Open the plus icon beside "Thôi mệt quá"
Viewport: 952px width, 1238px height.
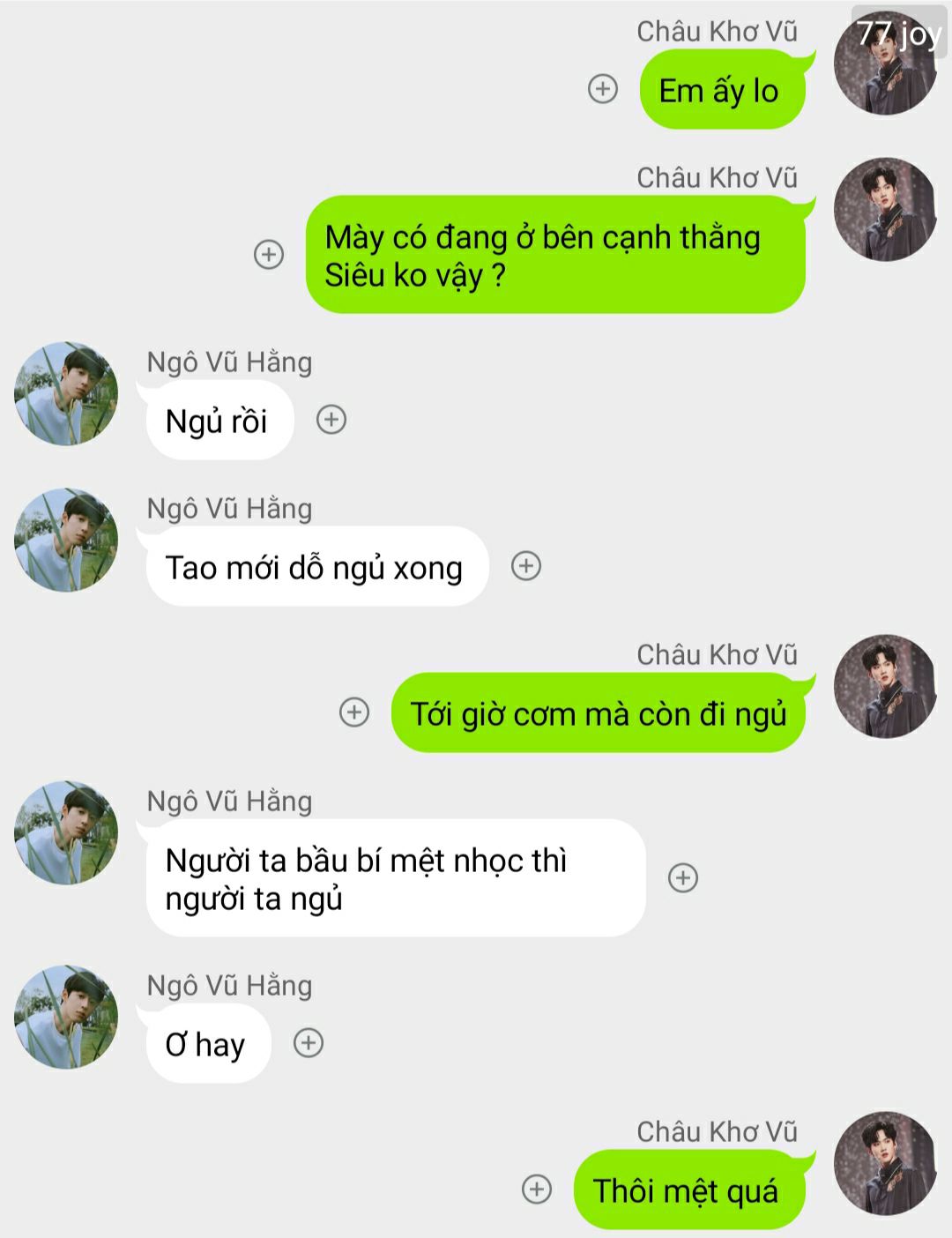(x=537, y=1189)
